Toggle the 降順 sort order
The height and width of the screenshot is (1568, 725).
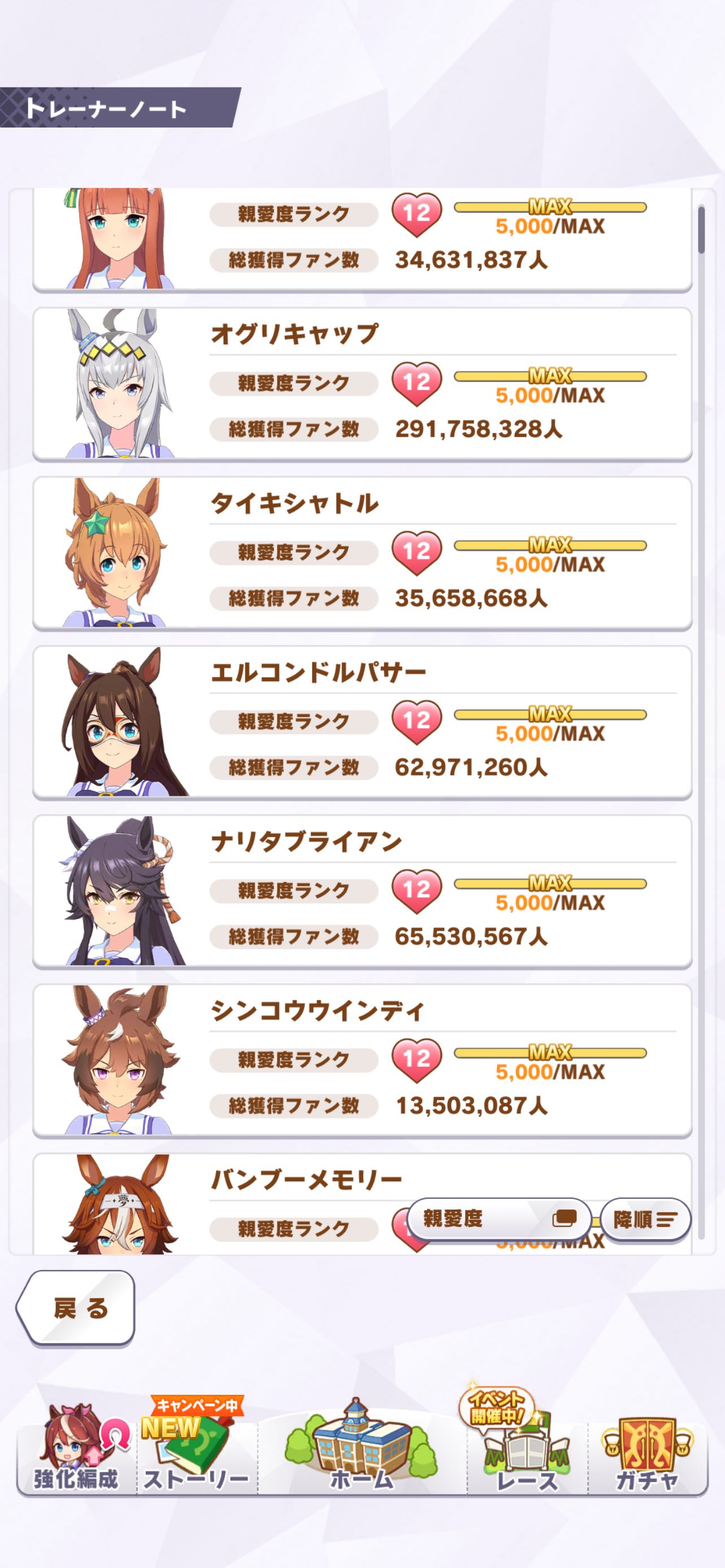tap(645, 1219)
